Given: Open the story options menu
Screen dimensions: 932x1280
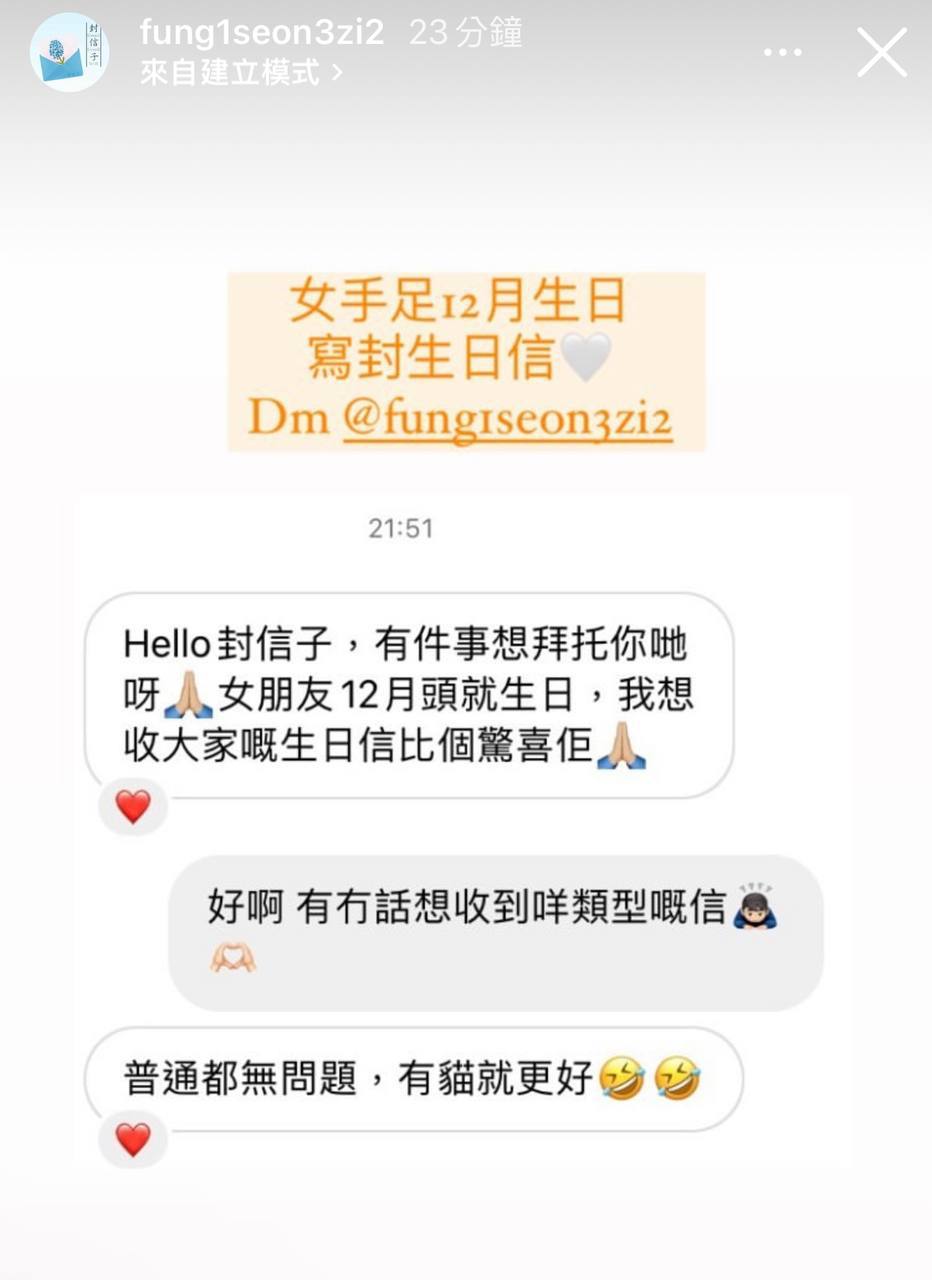Looking at the screenshot, I should [x=782, y=53].
